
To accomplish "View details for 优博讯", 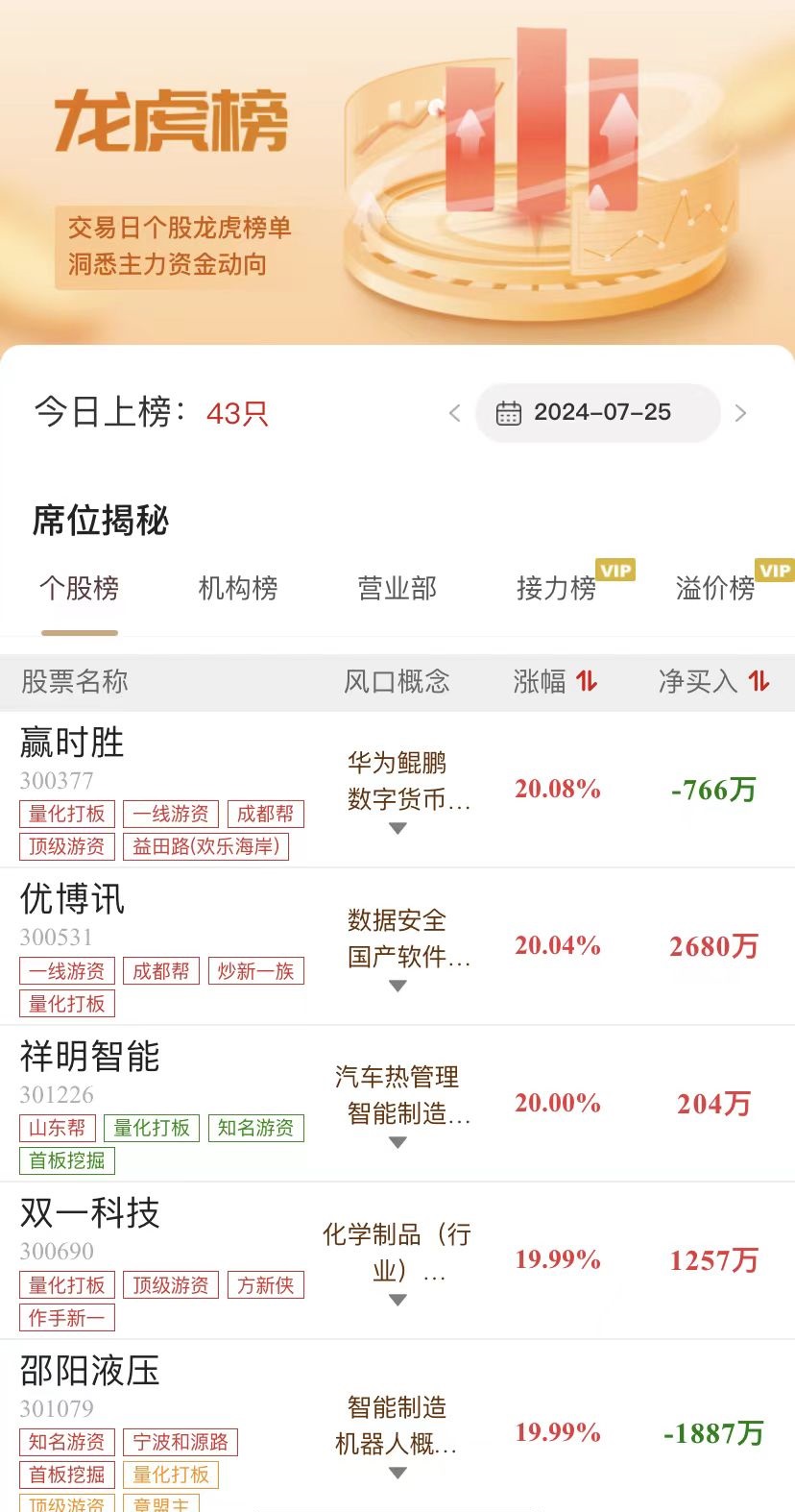I will pos(72,899).
